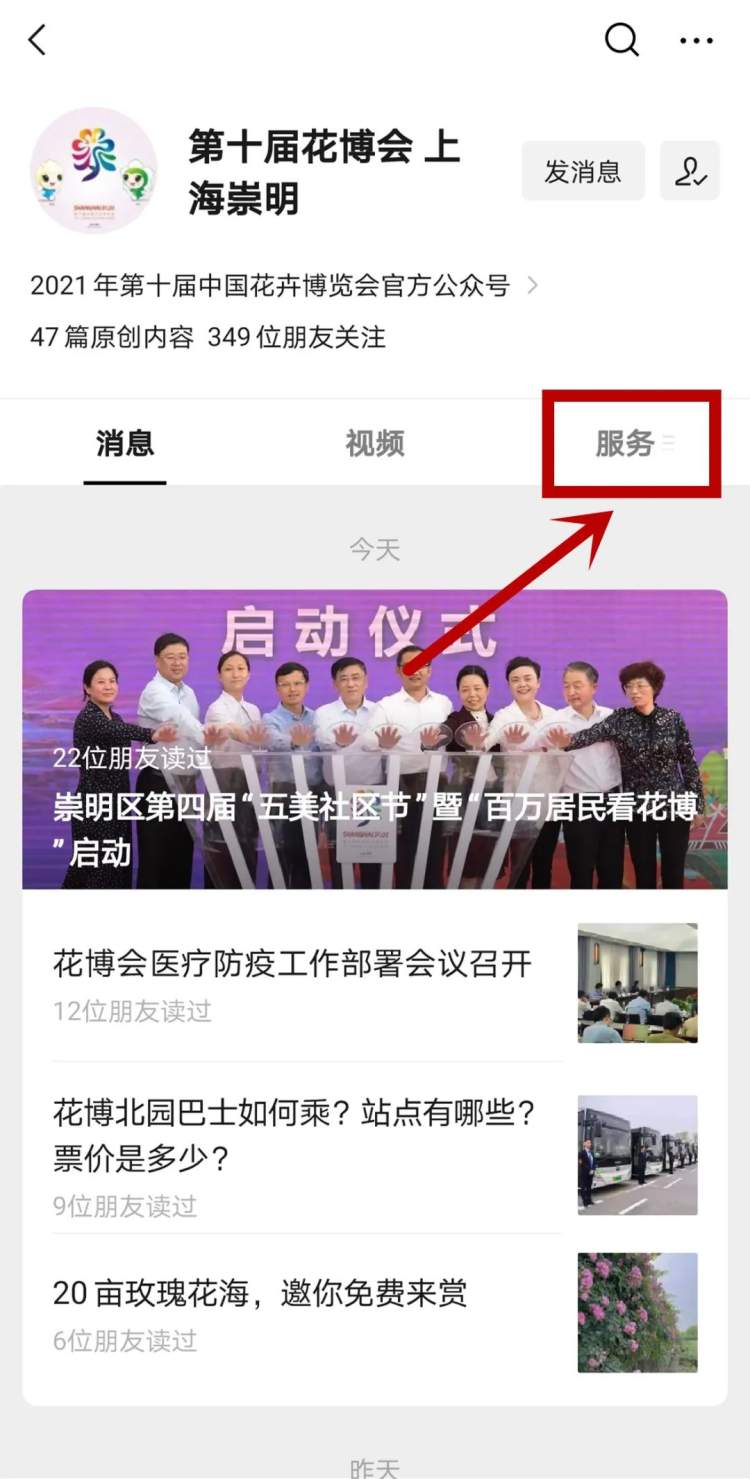The image size is (750, 1479).
Task: Read 花博北园巴士如何乘 article
Action: point(296,1135)
